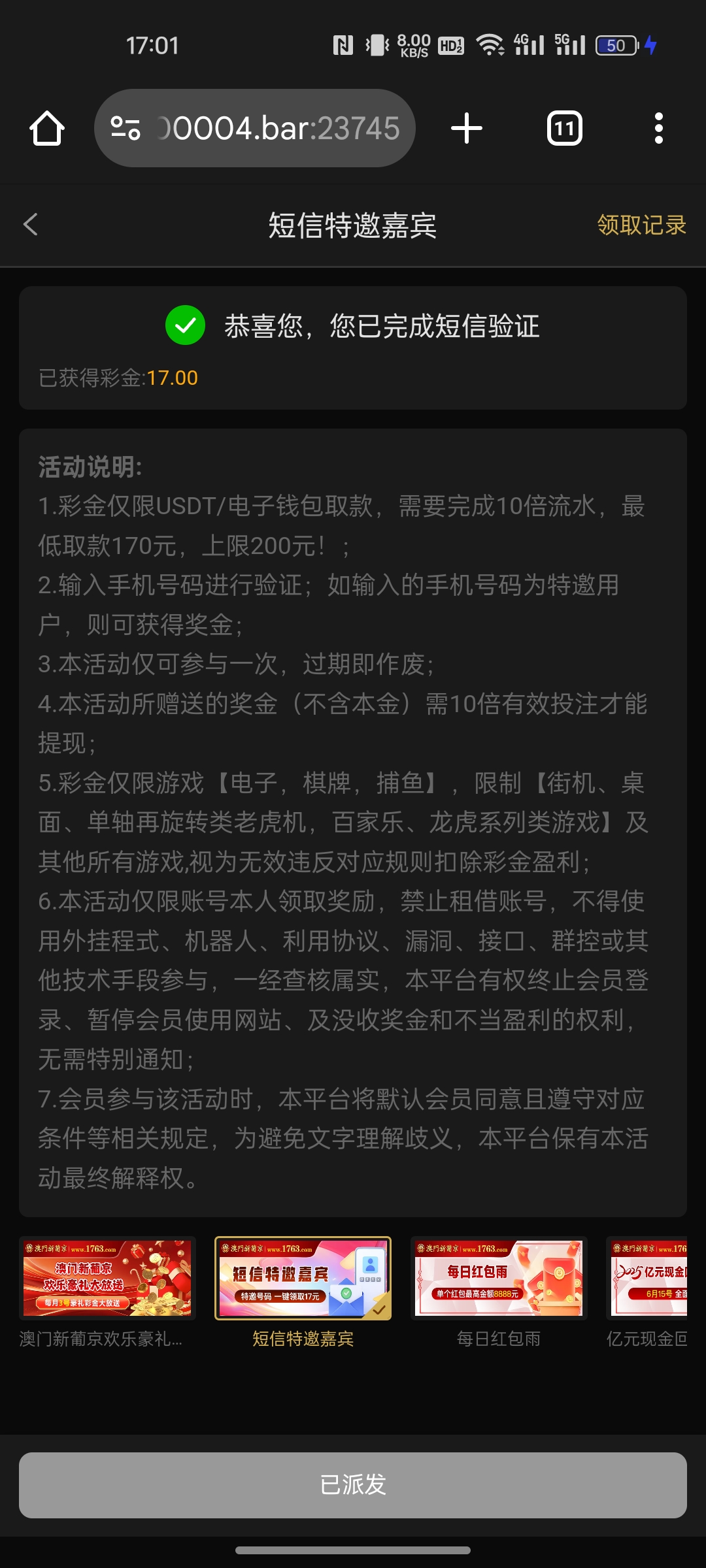View the 11 open tabs
The width and height of the screenshot is (706, 1568).
[x=565, y=128]
